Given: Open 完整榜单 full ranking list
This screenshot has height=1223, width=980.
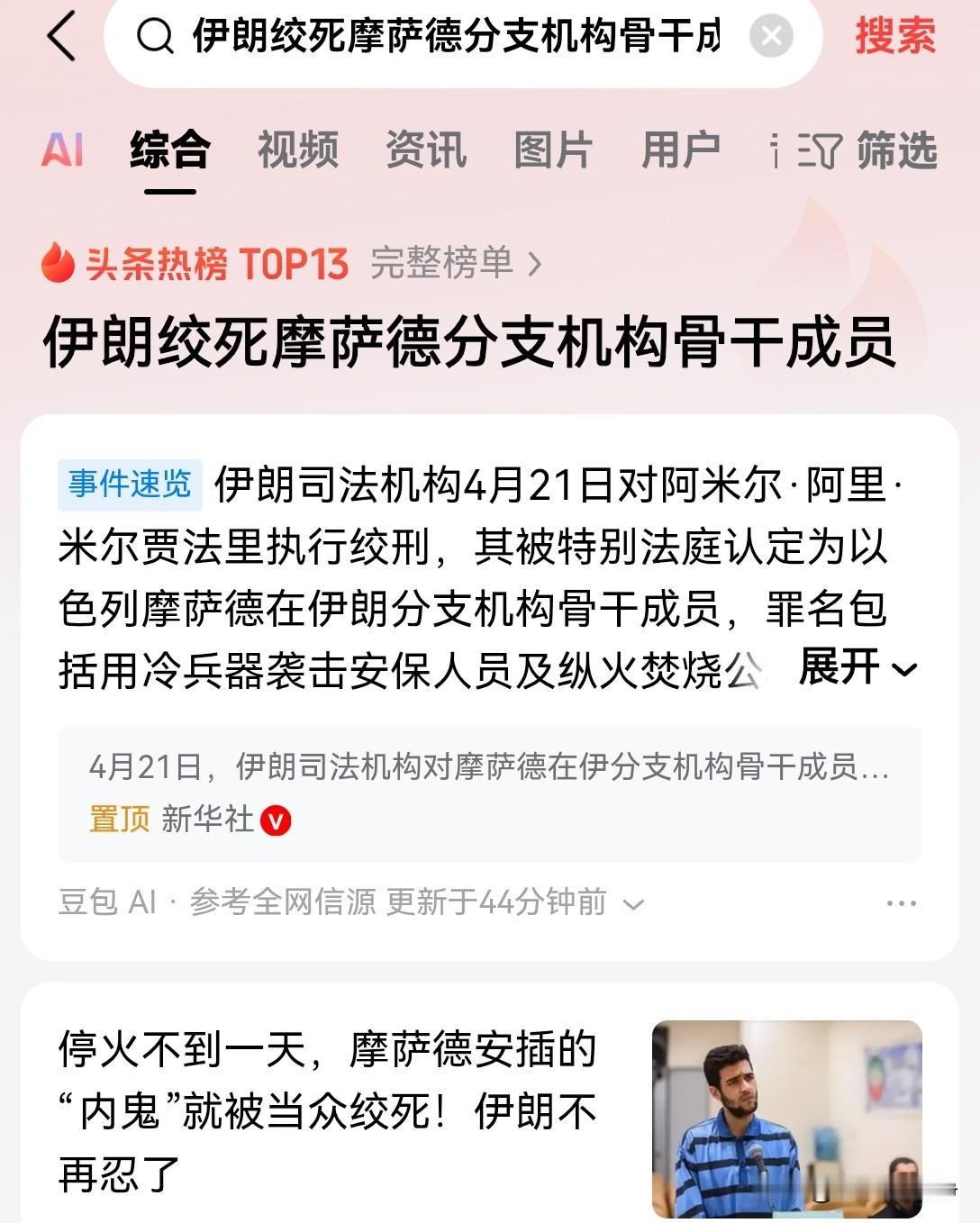Looking at the screenshot, I should 446,264.
